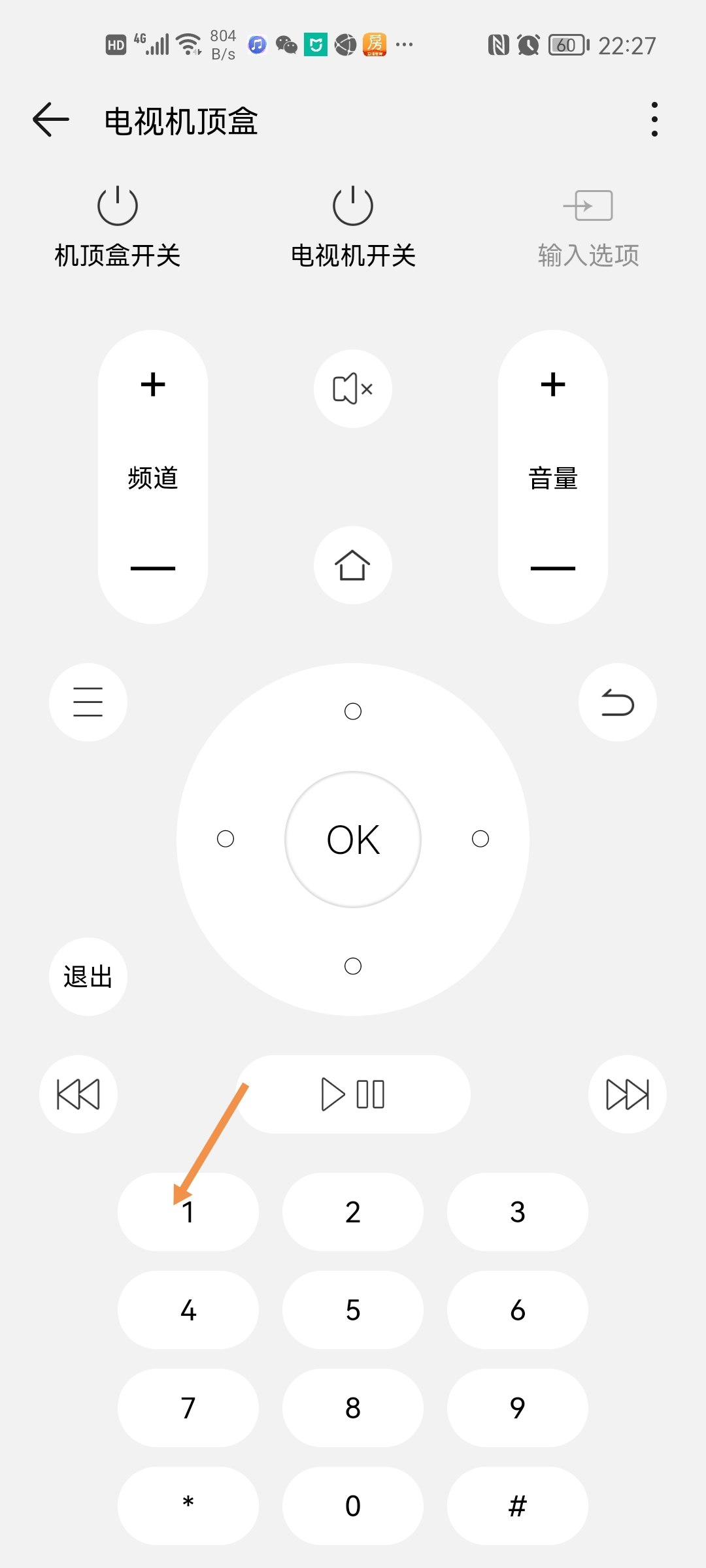
Task: Tap the 电视机开关 TV power icon
Action: [x=352, y=204]
